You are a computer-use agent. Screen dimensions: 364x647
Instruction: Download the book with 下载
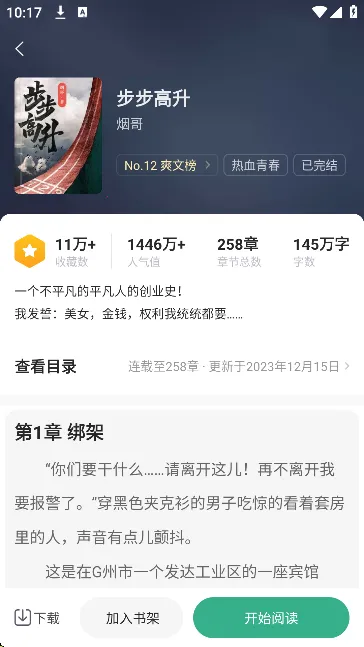(x=37, y=618)
